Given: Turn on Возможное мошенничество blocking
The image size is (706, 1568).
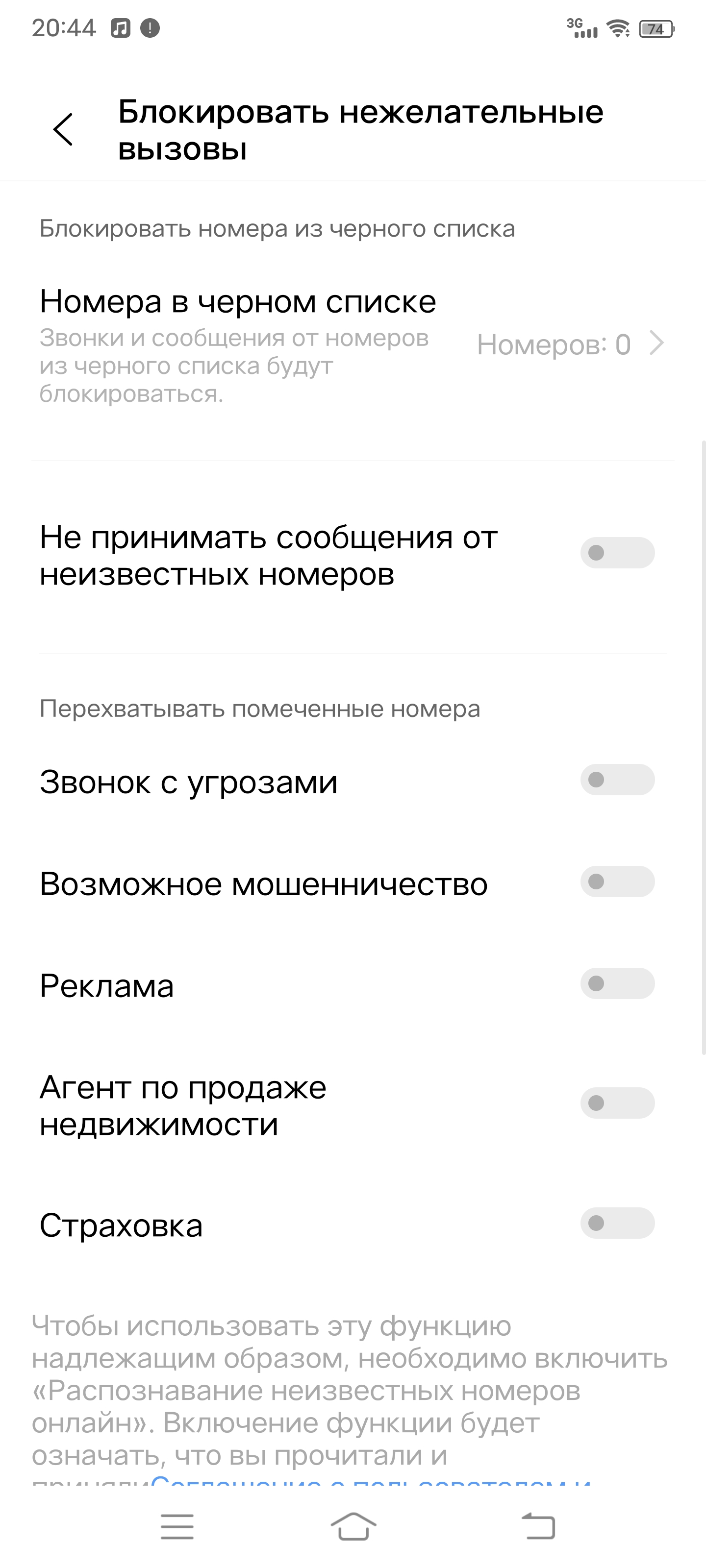Looking at the screenshot, I should [x=617, y=882].
